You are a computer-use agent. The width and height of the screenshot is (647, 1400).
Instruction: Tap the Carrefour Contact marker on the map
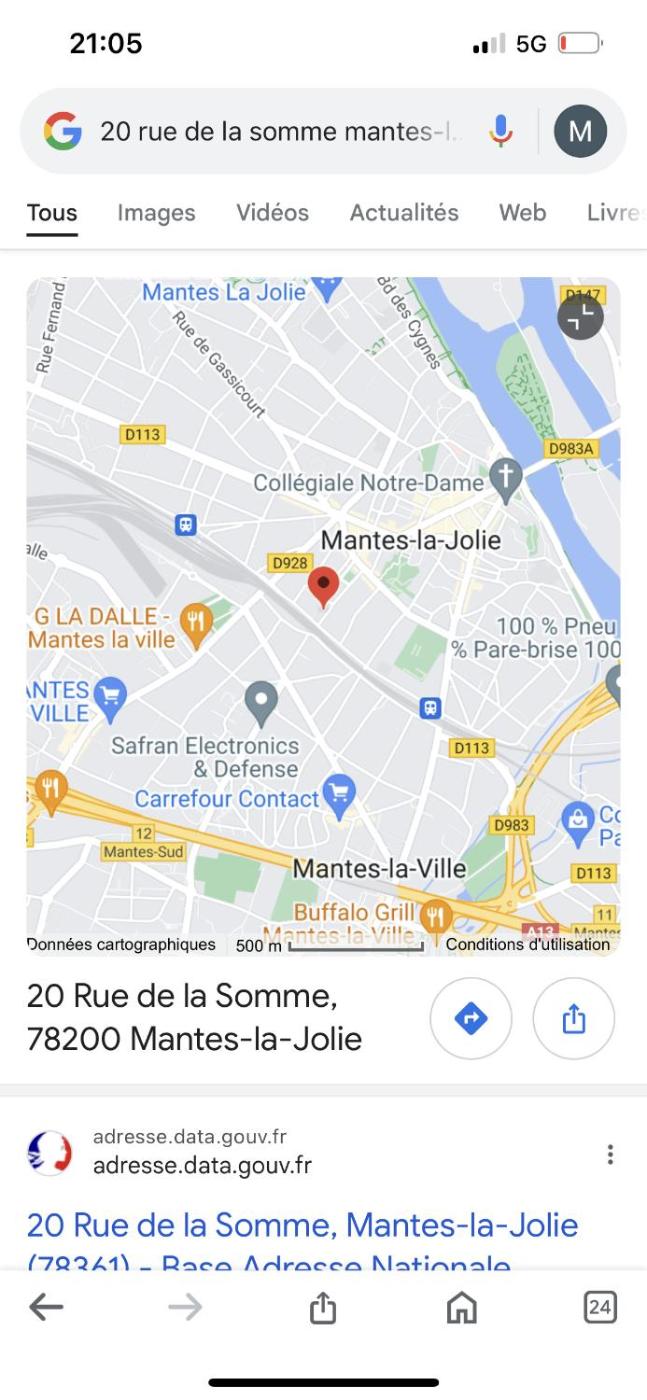[x=340, y=794]
